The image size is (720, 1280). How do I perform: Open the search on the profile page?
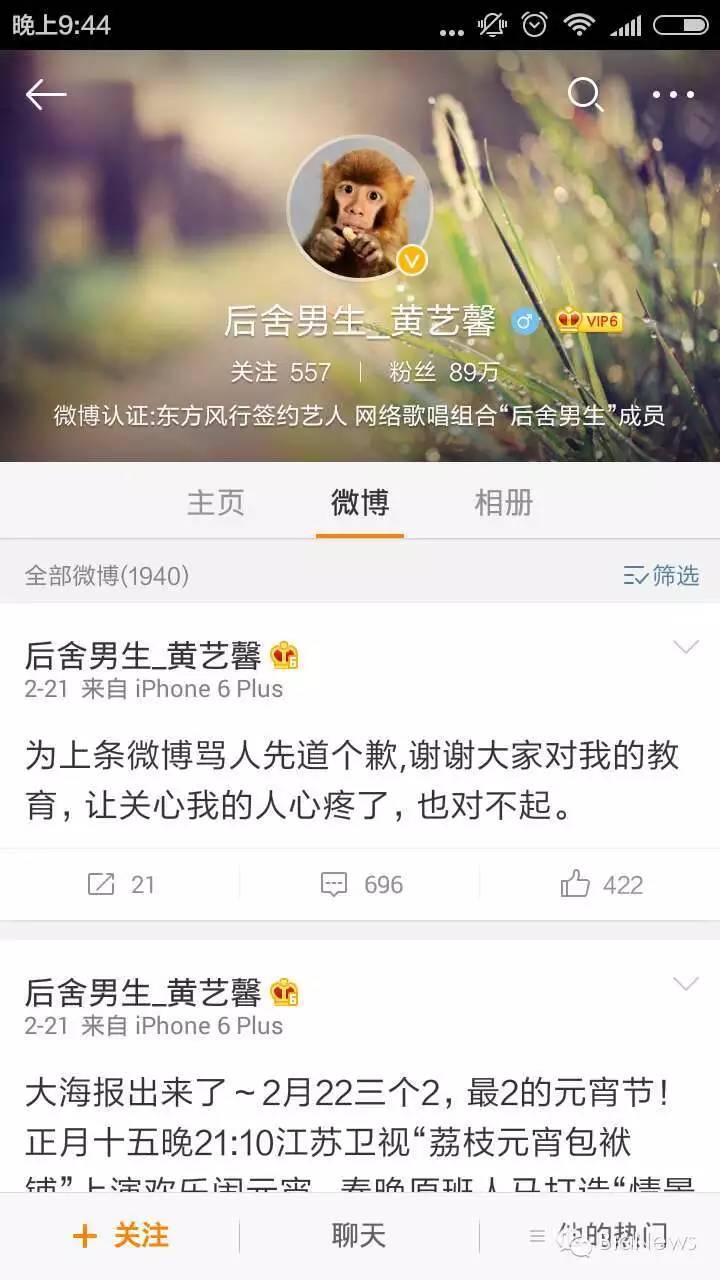tap(585, 95)
